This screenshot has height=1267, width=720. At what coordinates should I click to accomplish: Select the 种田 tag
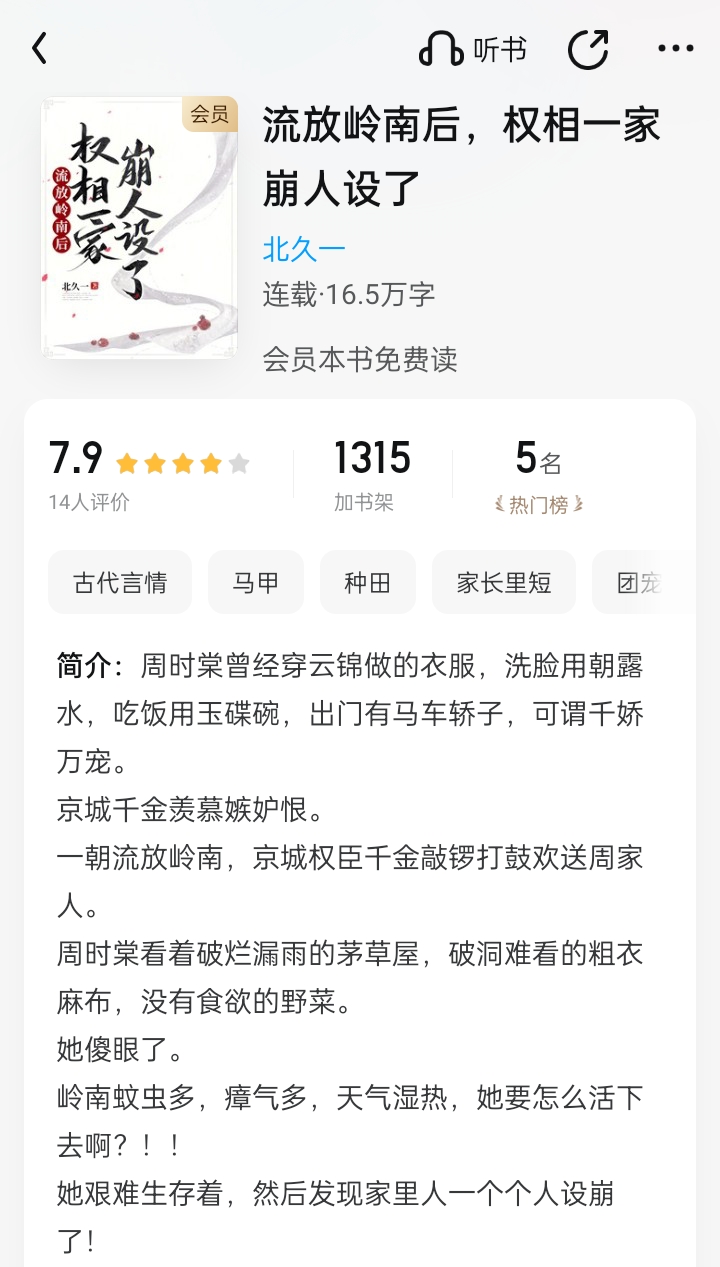[368, 582]
